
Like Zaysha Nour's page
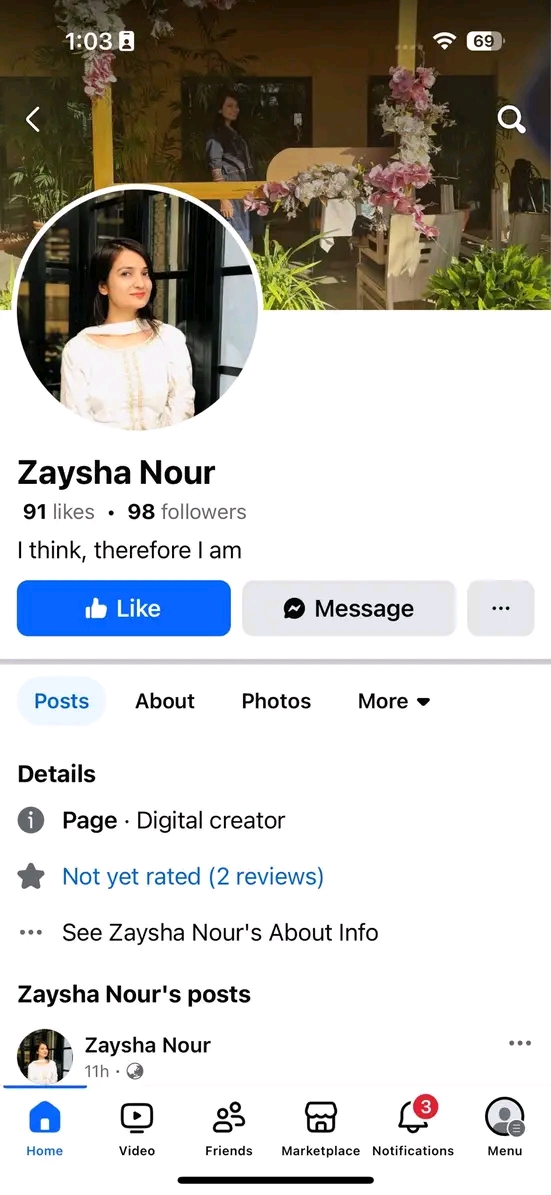(x=123, y=608)
